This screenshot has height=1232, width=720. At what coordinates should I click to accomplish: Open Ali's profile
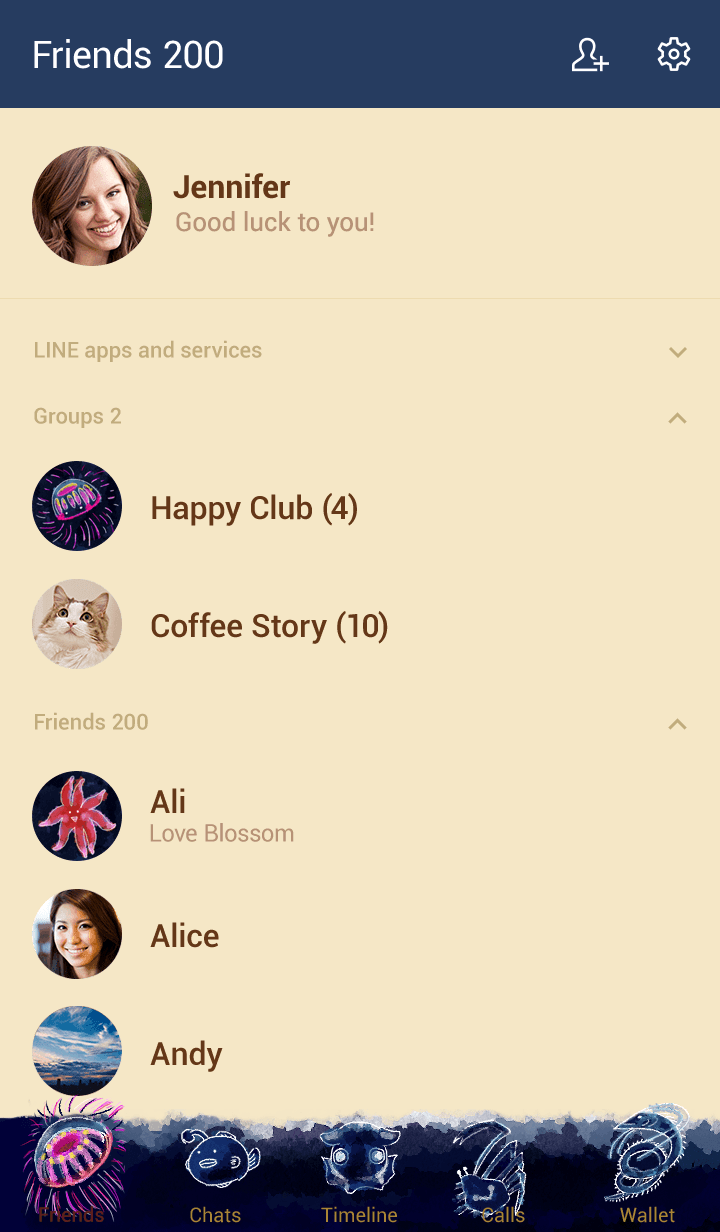click(360, 815)
